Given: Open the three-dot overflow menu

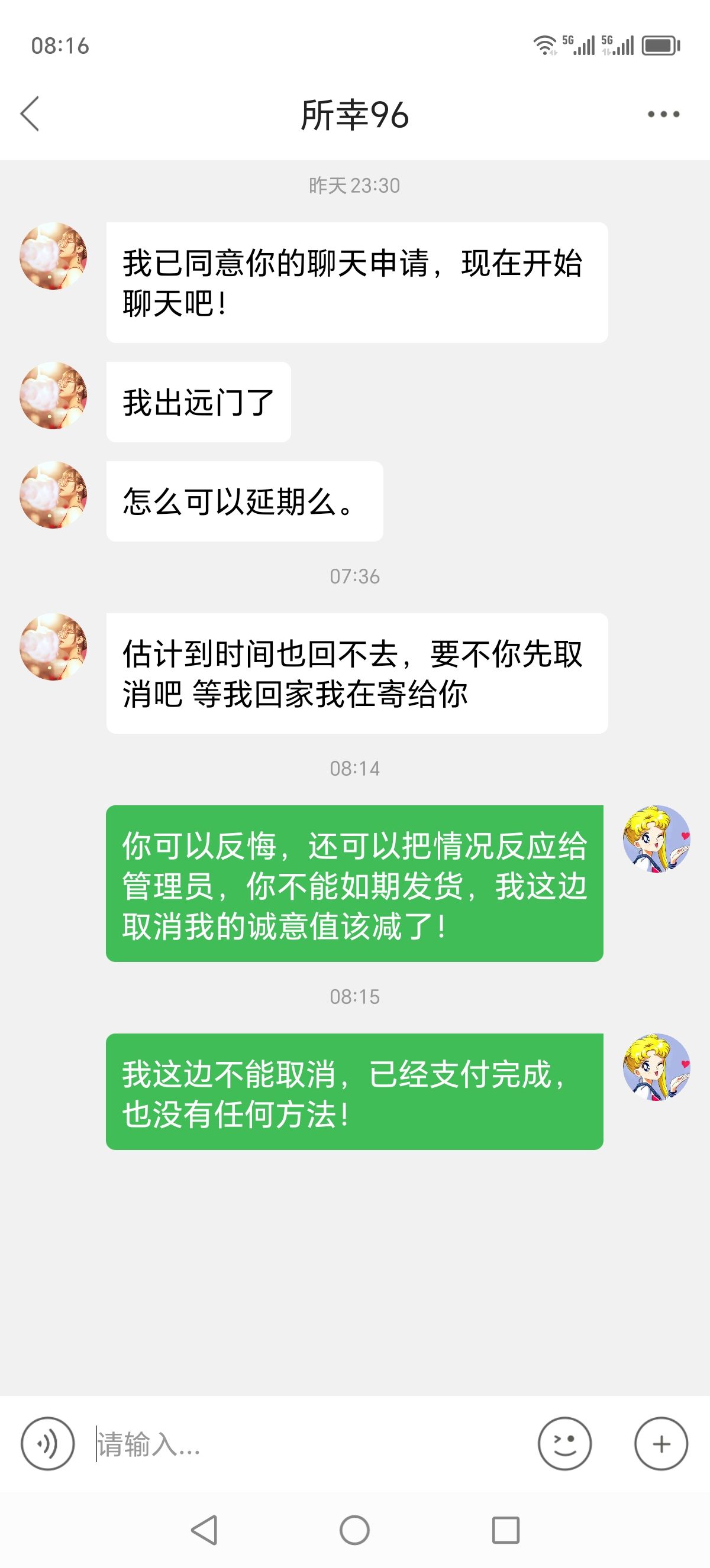Looking at the screenshot, I should pos(663,114).
